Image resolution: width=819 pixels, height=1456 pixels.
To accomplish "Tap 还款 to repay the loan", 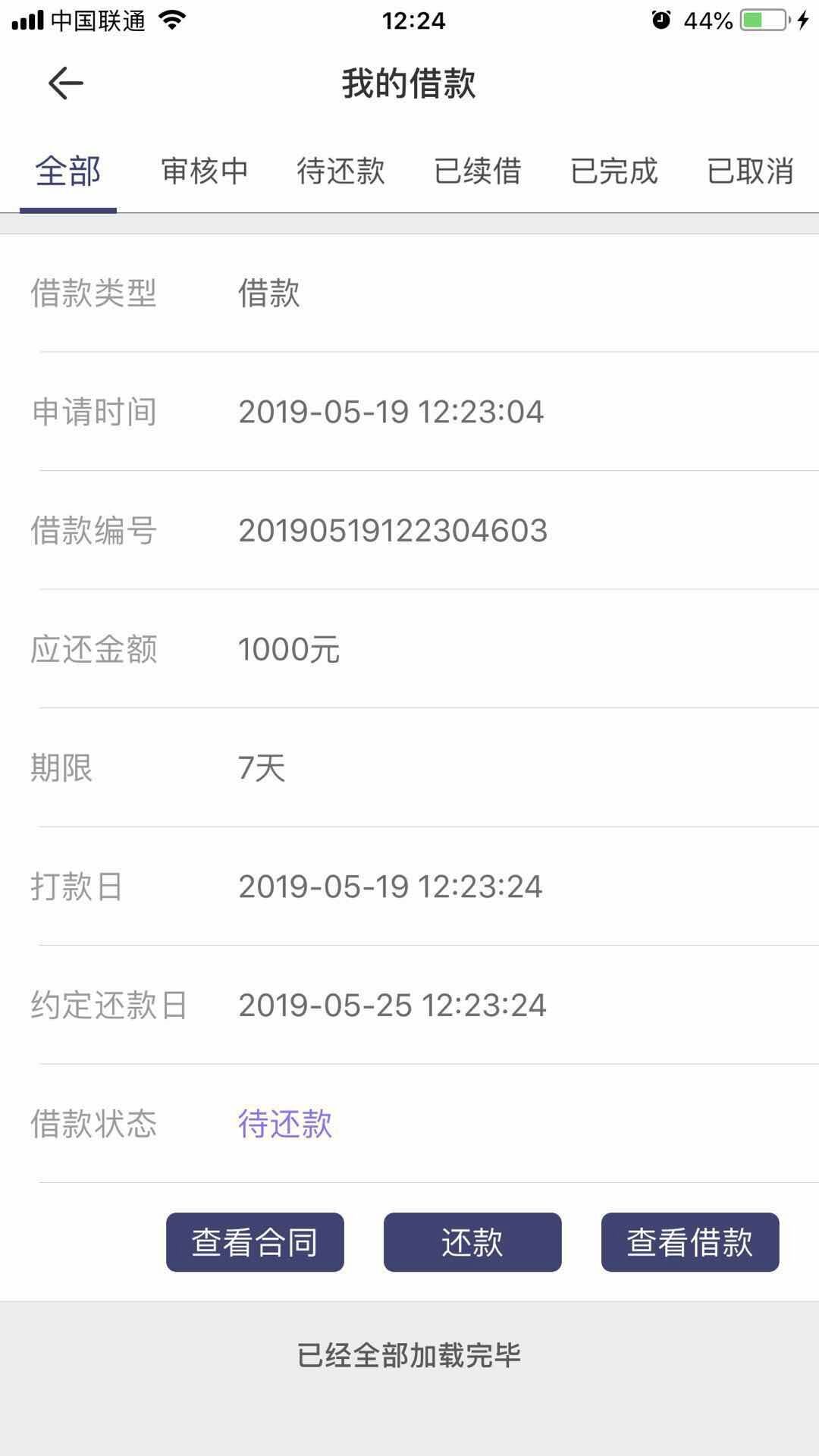I will click(x=472, y=1242).
